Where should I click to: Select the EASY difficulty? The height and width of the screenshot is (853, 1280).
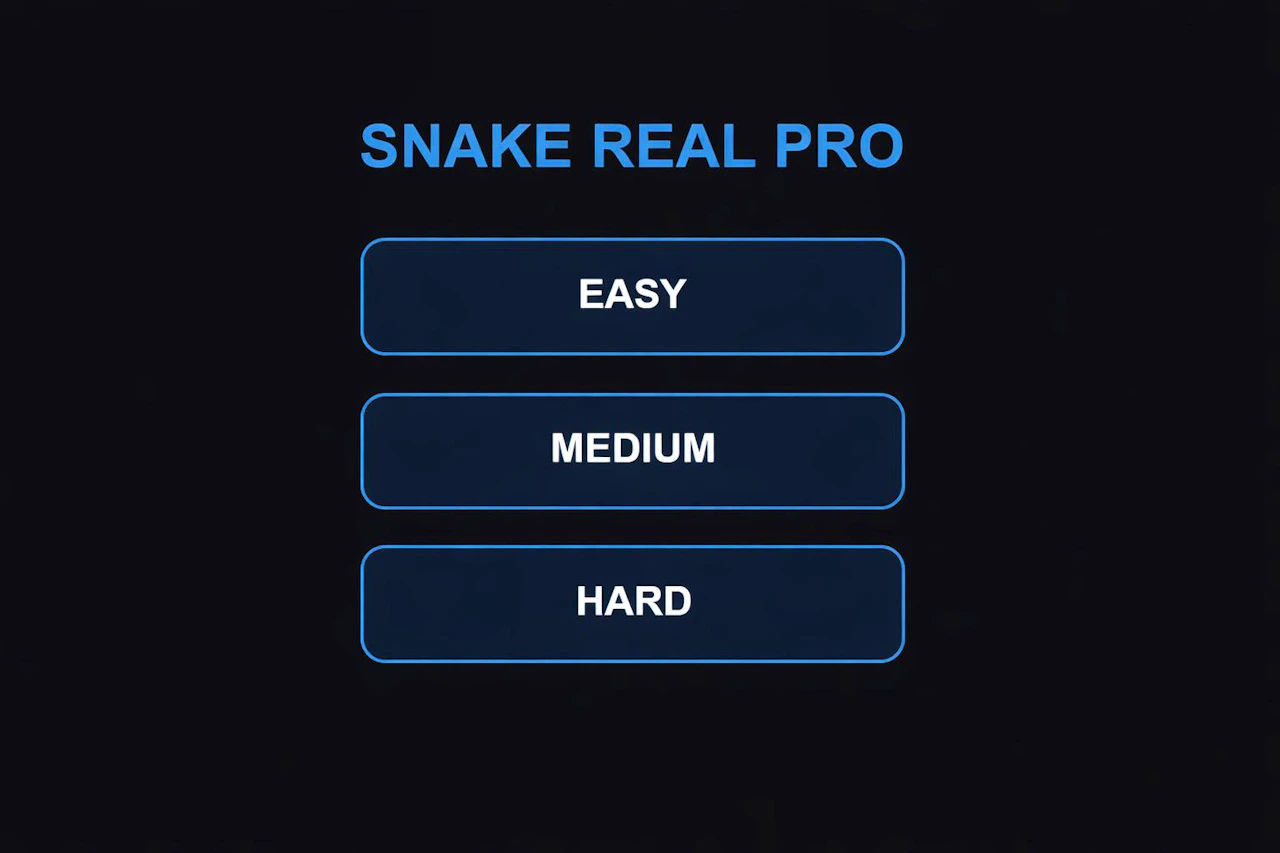[632, 296]
